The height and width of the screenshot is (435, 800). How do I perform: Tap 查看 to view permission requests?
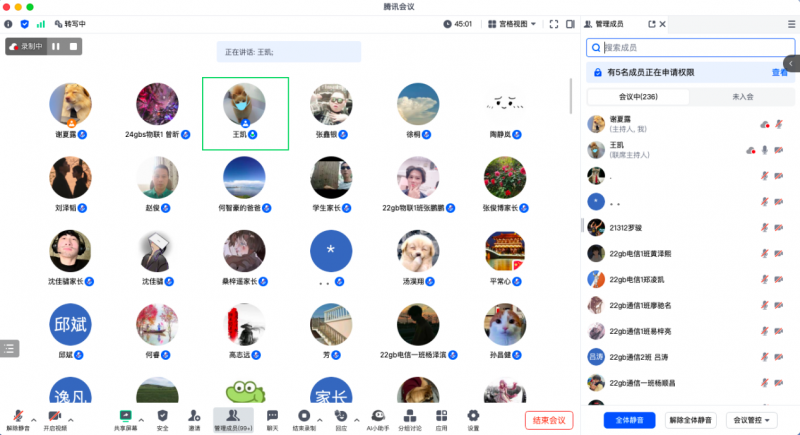[779, 72]
